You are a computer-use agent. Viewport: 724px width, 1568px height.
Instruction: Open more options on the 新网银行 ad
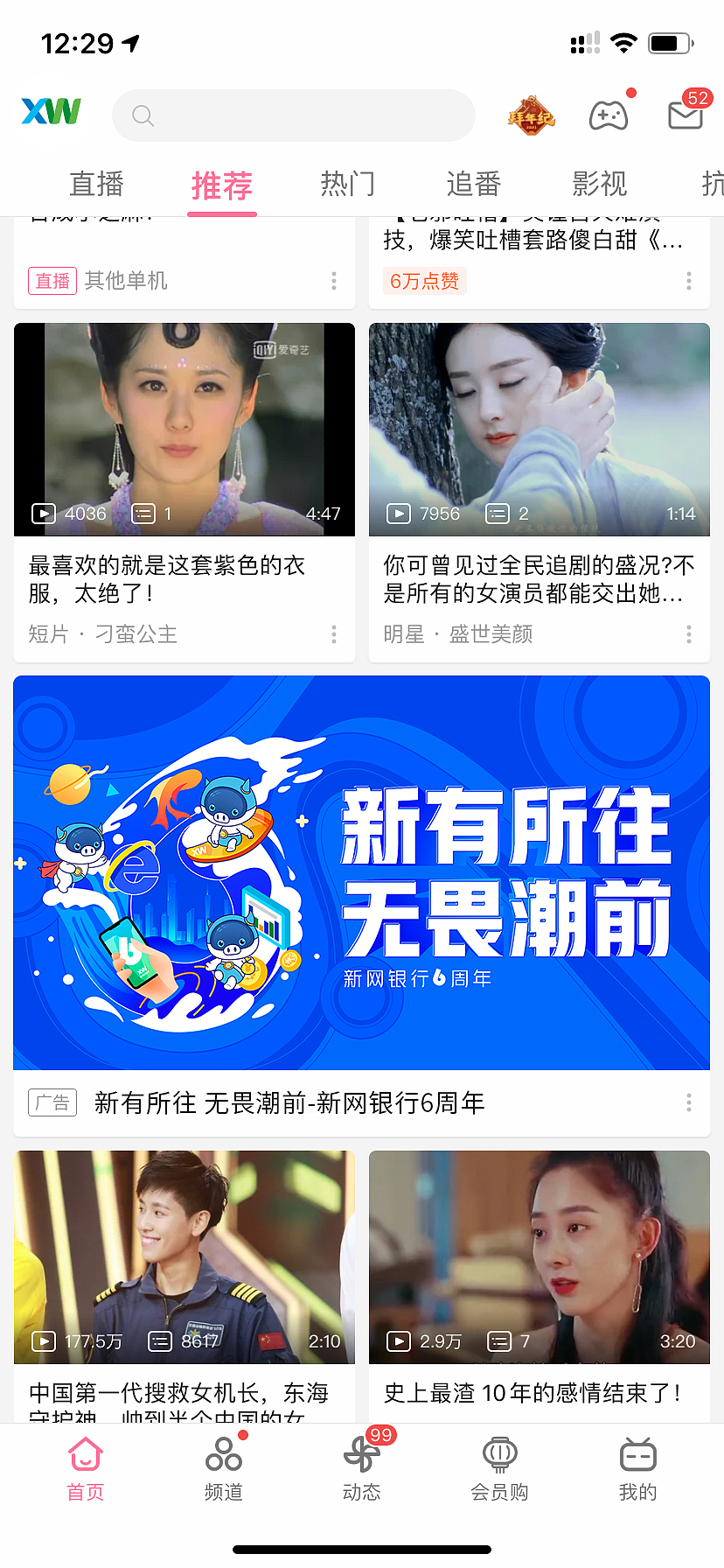689,1102
